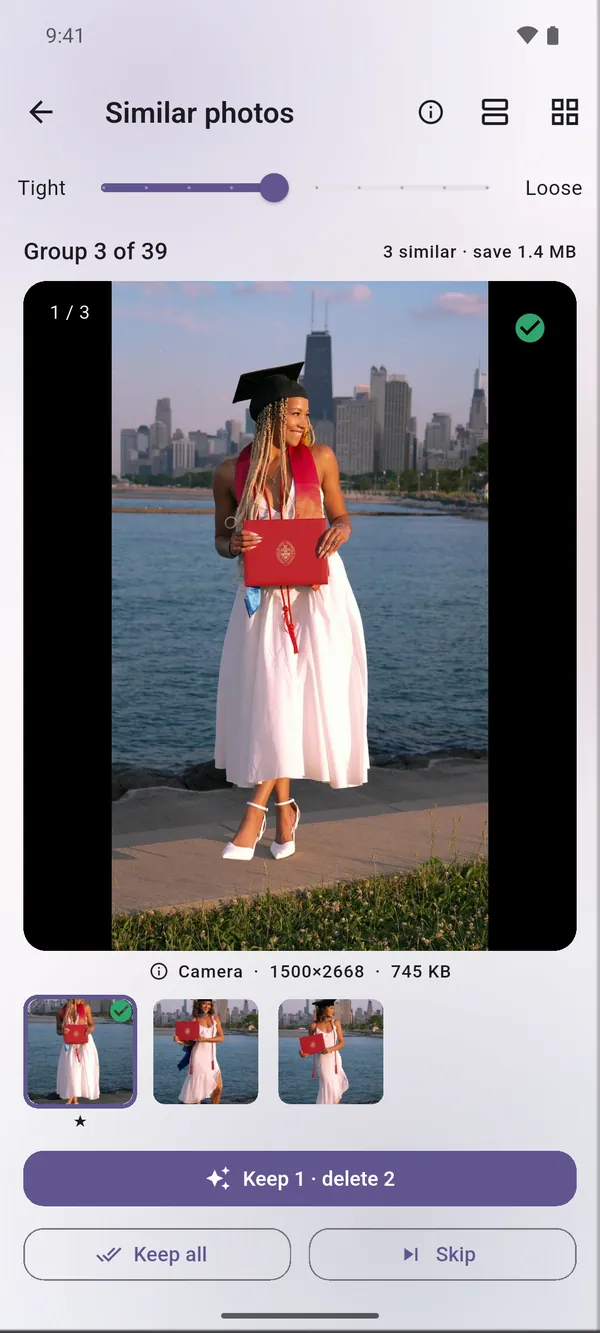Image resolution: width=600 pixels, height=1333 pixels.
Task: Toggle the green check on the main photo
Action: (x=530, y=327)
